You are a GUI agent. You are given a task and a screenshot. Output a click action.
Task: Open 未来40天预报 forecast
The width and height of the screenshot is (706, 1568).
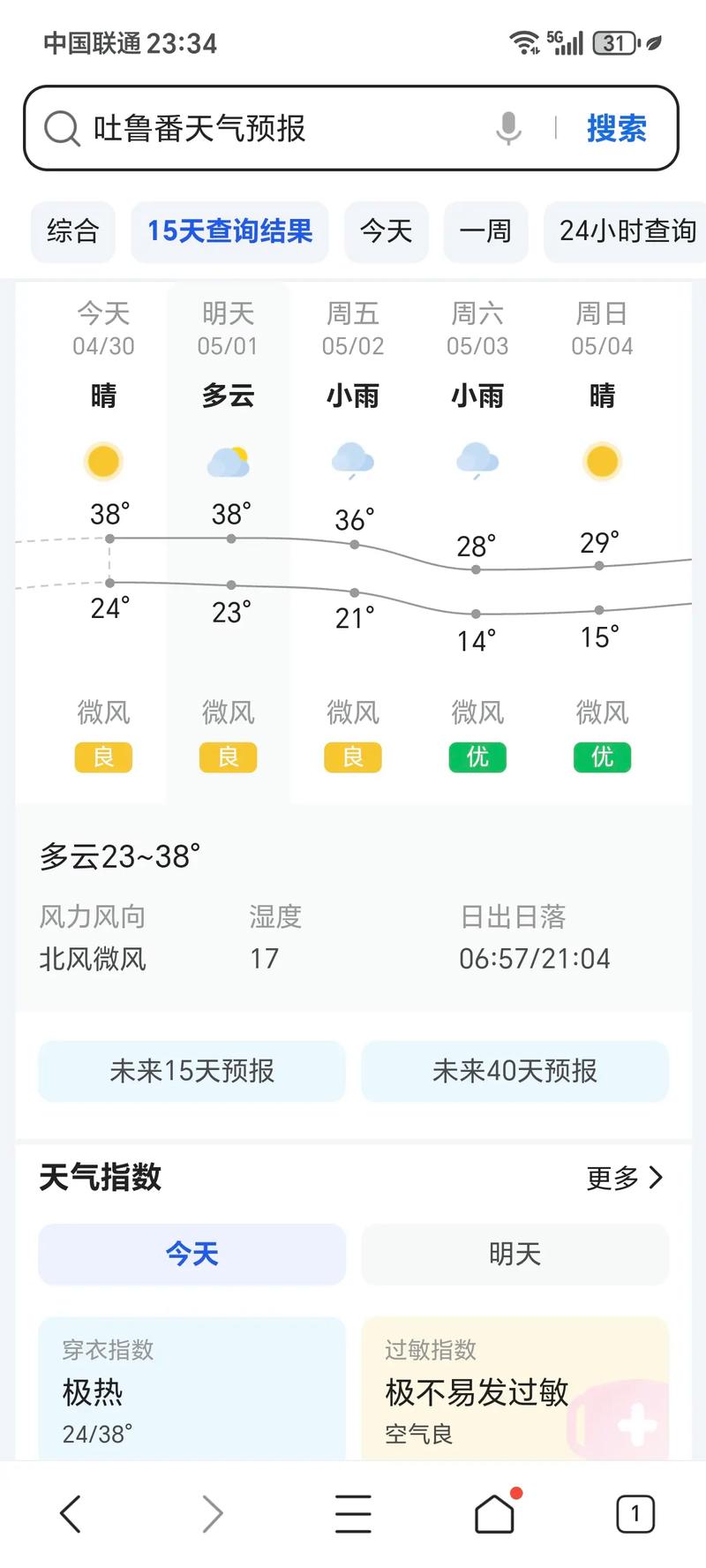514,1071
